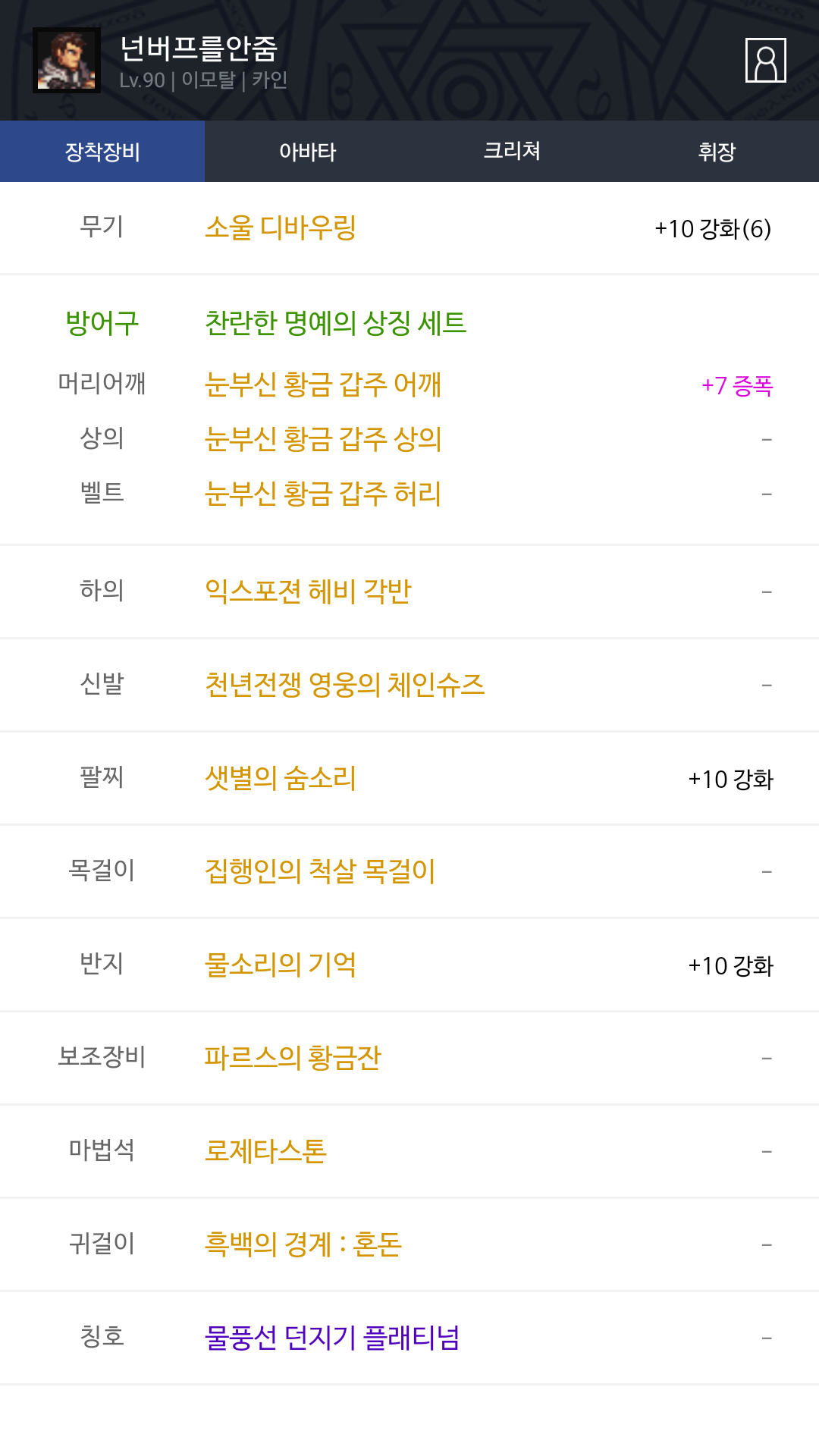
Task: Open 익스포젼 헤비 각반 item
Action: tap(308, 591)
